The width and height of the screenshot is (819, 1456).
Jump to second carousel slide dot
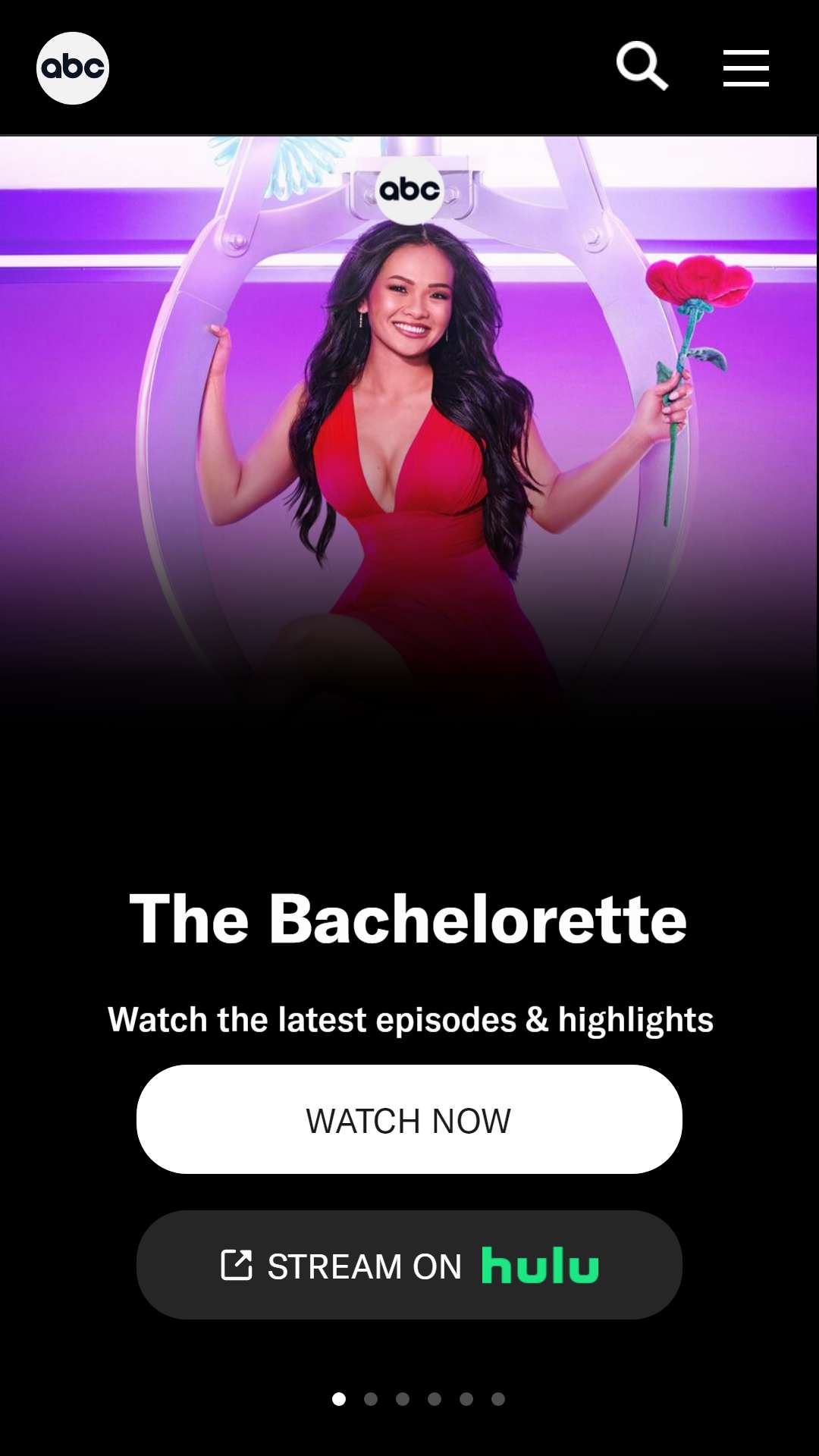[x=371, y=1399]
